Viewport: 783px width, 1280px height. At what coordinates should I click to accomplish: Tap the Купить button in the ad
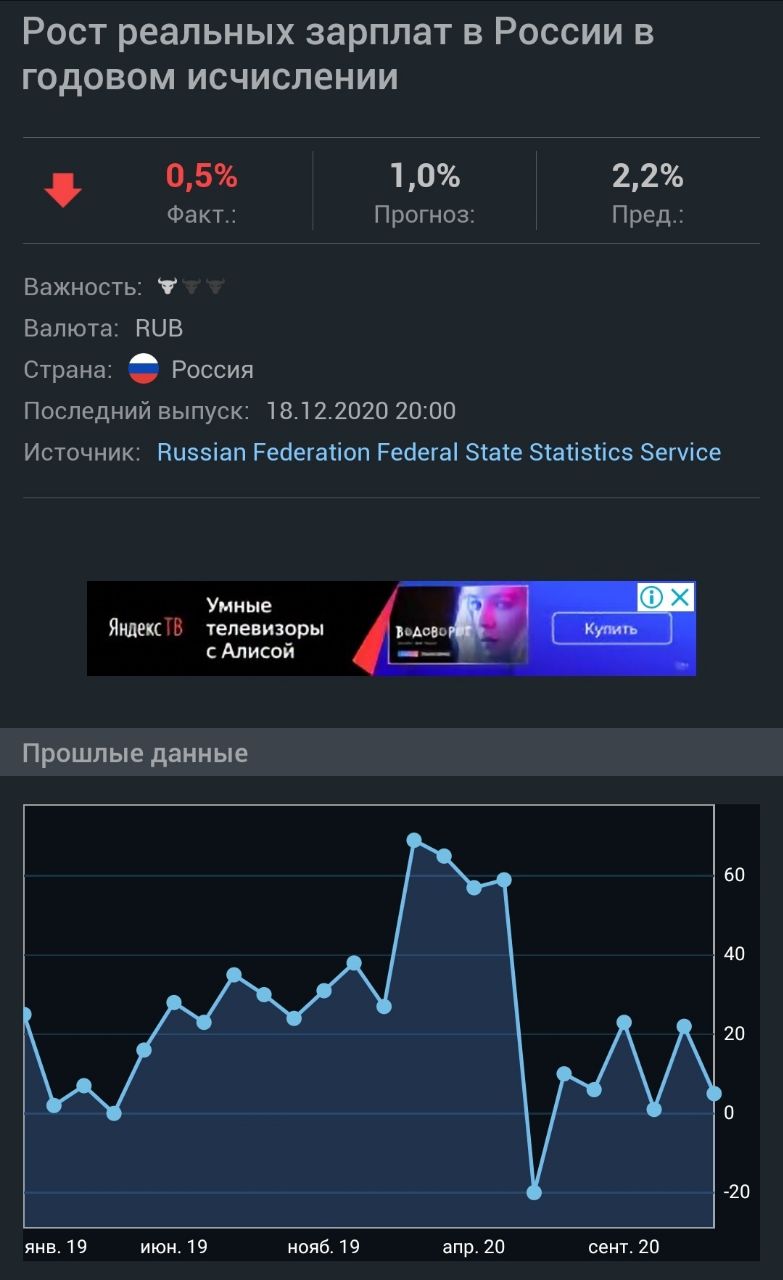point(611,629)
